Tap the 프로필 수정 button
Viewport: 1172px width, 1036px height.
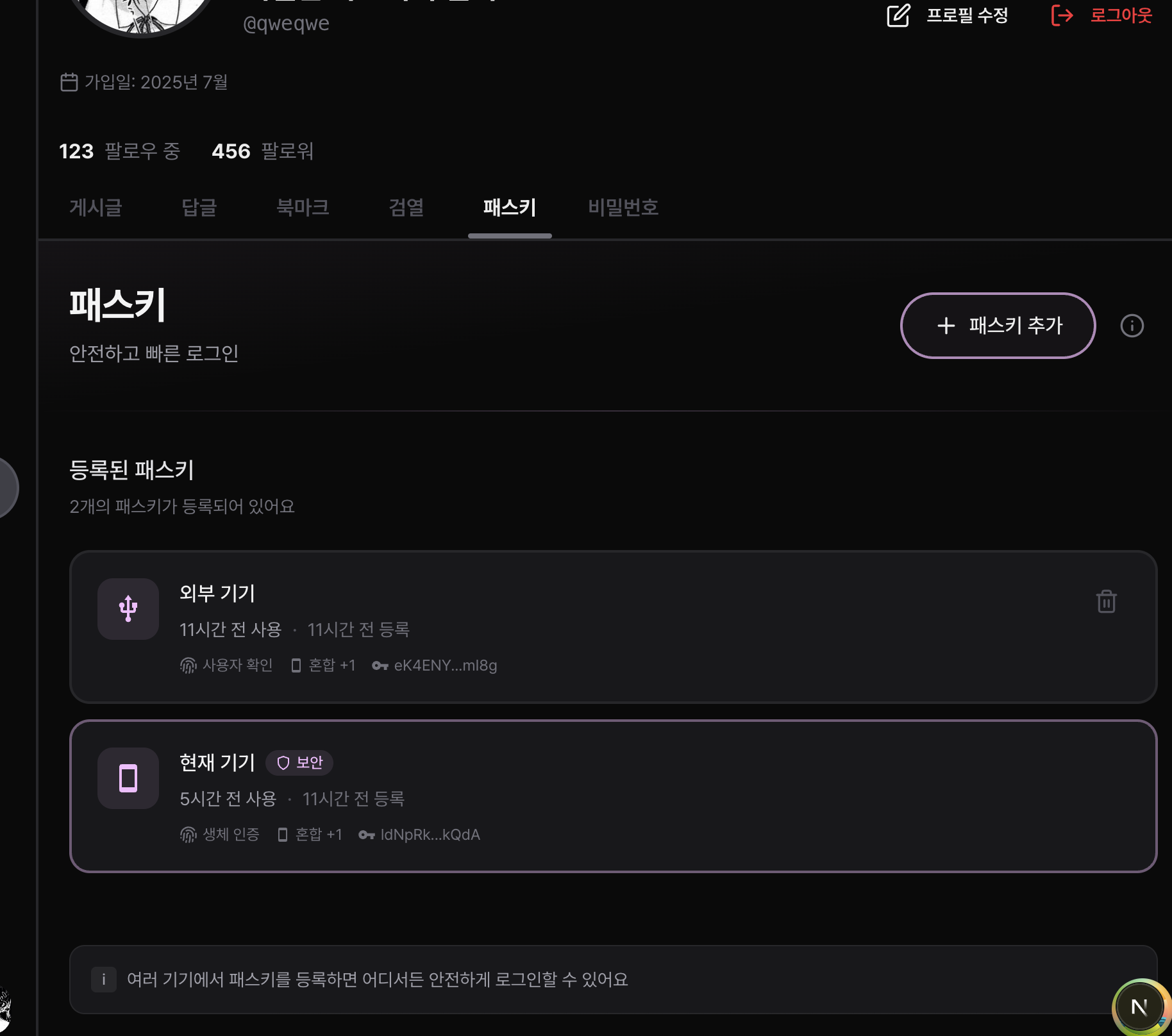coord(948,15)
